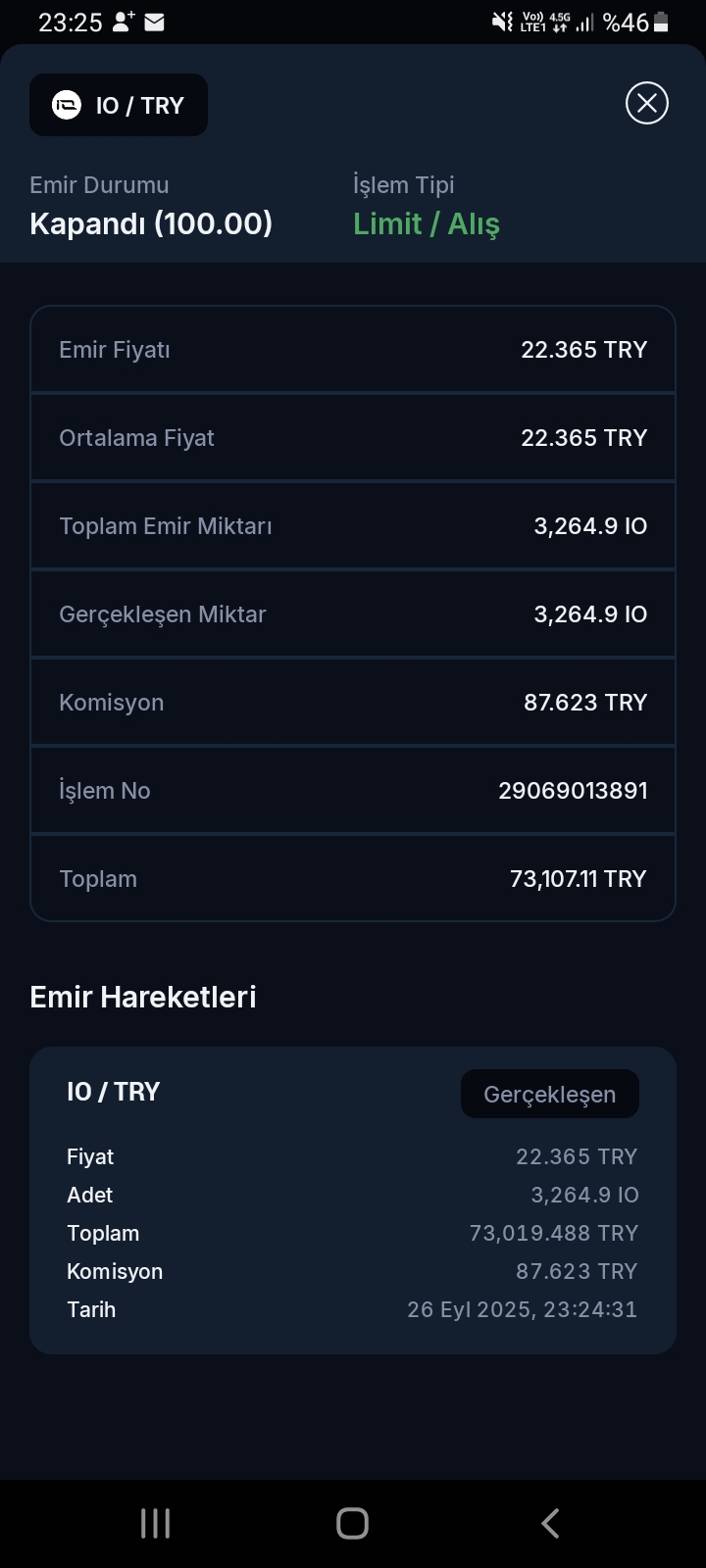This screenshot has height=1568, width=706.
Task: Return to the home screen
Action: (352, 1523)
